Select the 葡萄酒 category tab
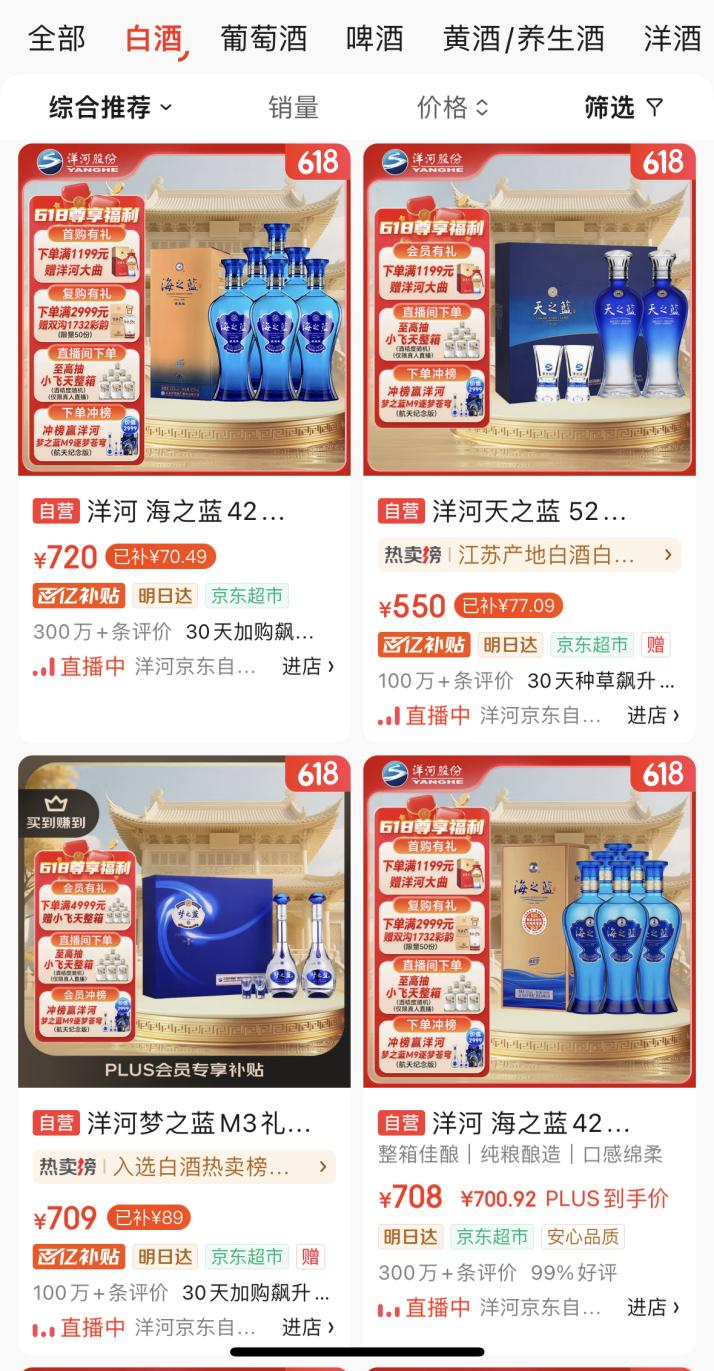The height and width of the screenshot is (1371, 714). coord(264,39)
